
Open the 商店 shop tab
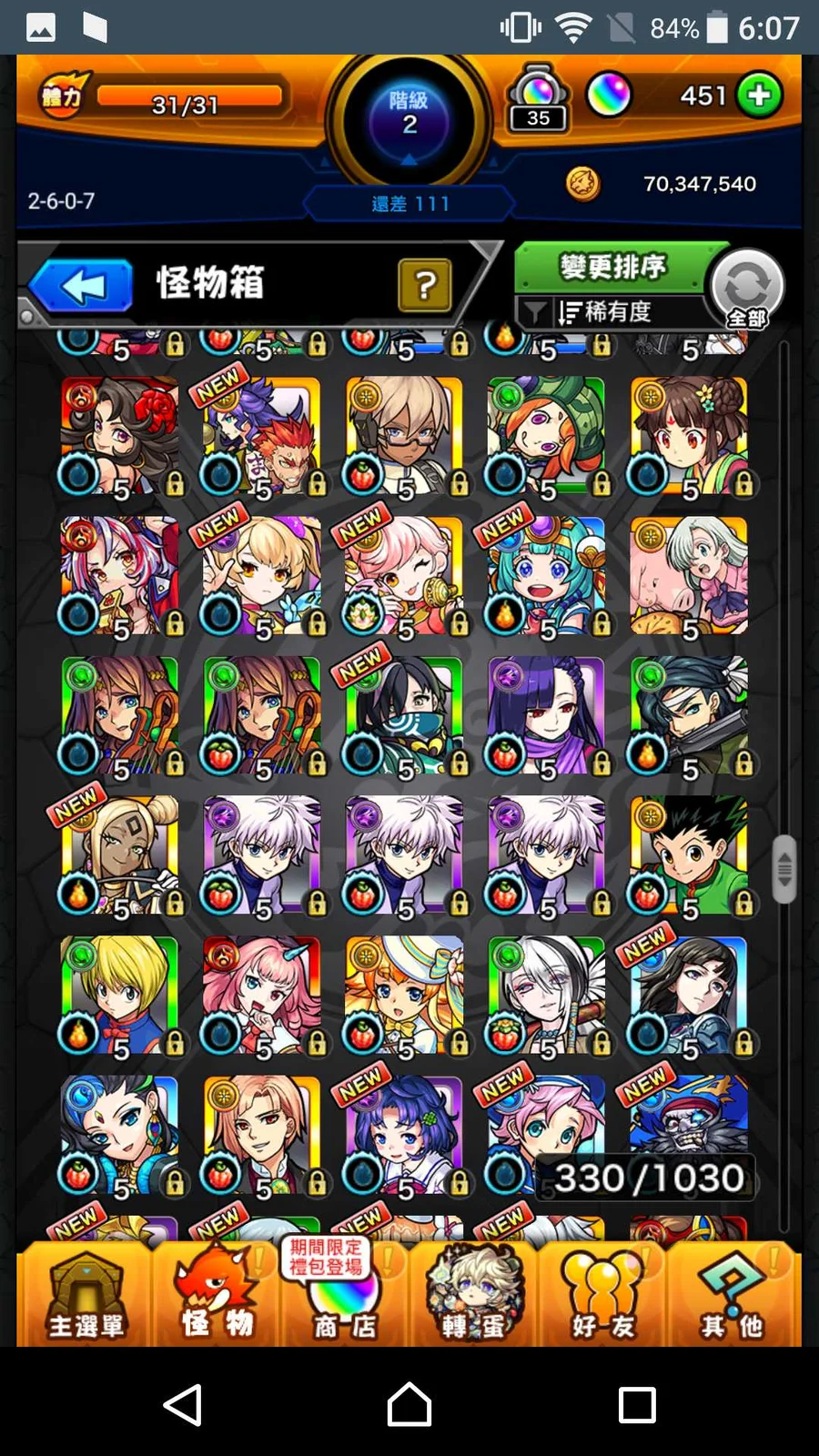(345, 1297)
